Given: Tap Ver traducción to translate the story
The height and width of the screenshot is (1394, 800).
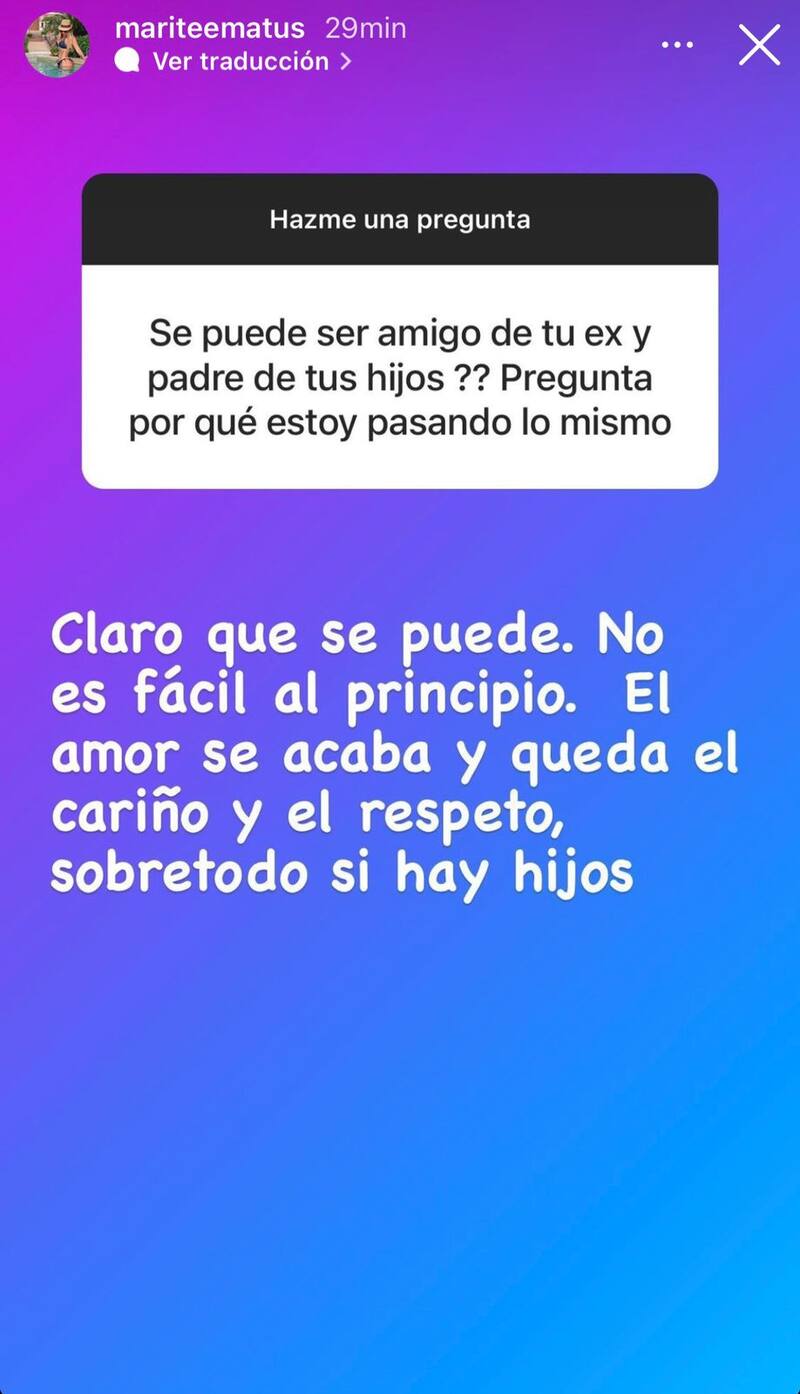Looking at the screenshot, I should coord(240,61).
